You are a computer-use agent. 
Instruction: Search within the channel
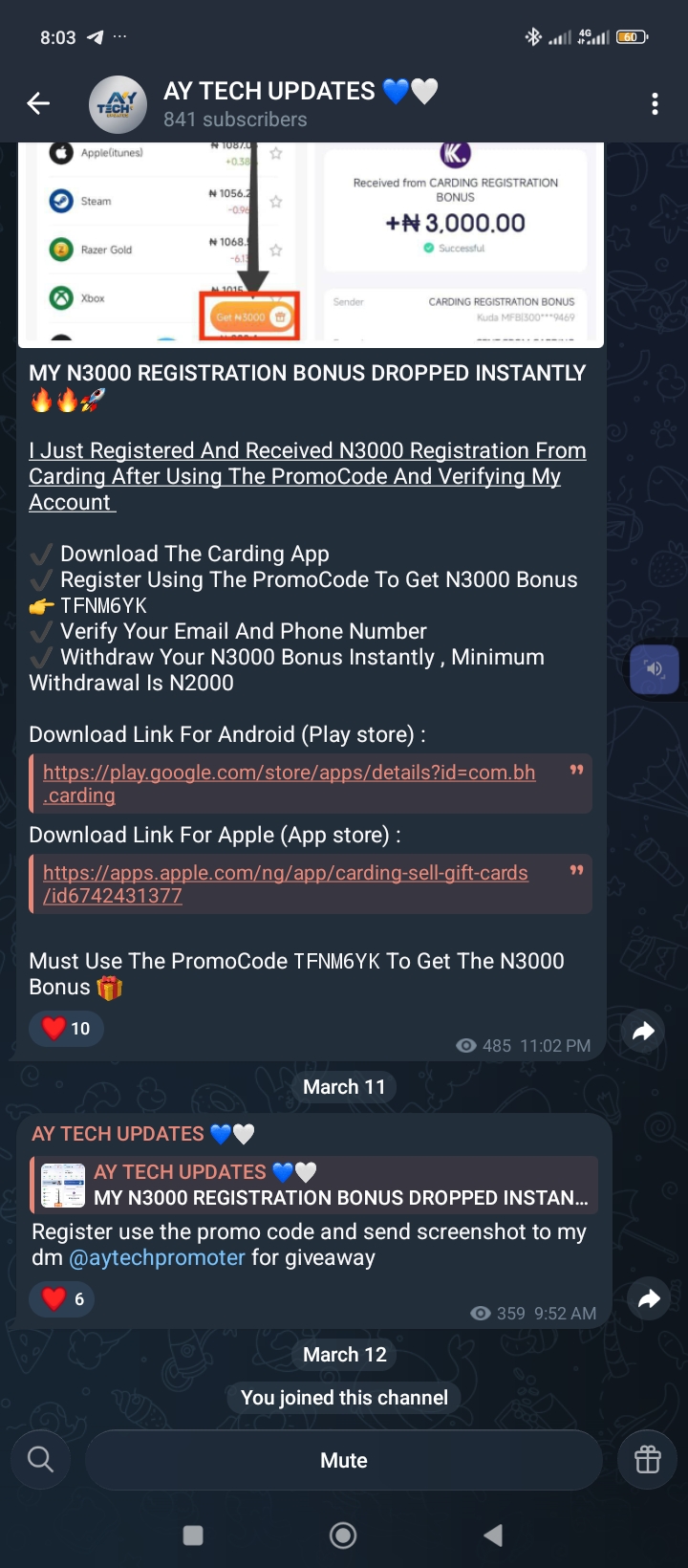point(40,1460)
